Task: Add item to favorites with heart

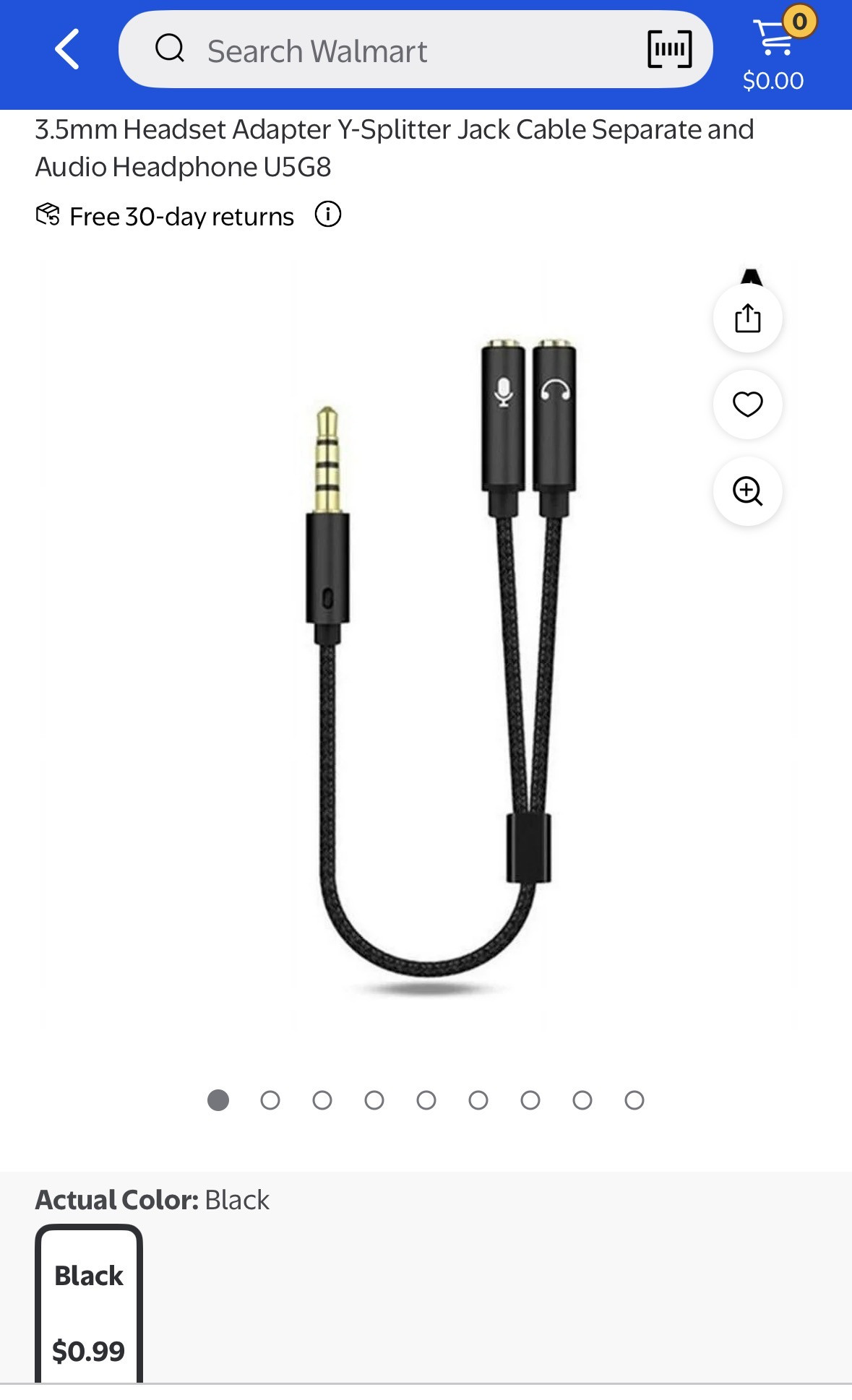Action: (748, 405)
